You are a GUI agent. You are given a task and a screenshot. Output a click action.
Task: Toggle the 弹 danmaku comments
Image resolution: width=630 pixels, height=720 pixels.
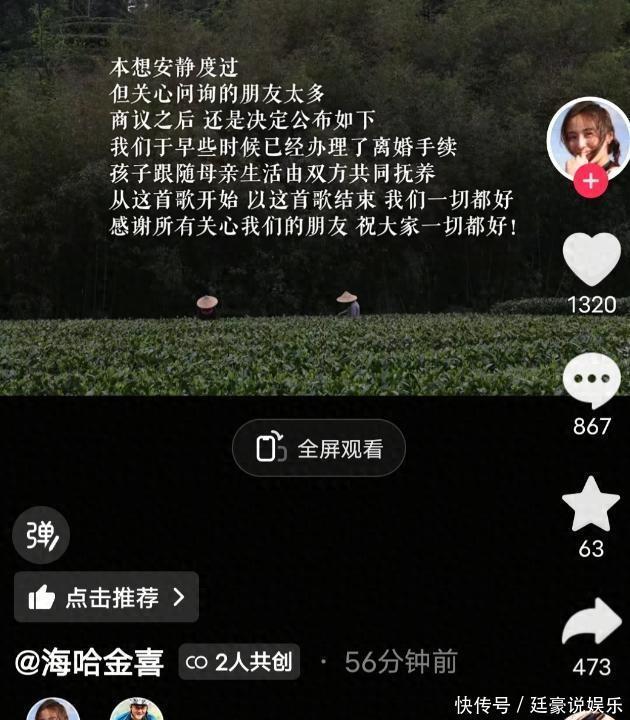[41, 536]
